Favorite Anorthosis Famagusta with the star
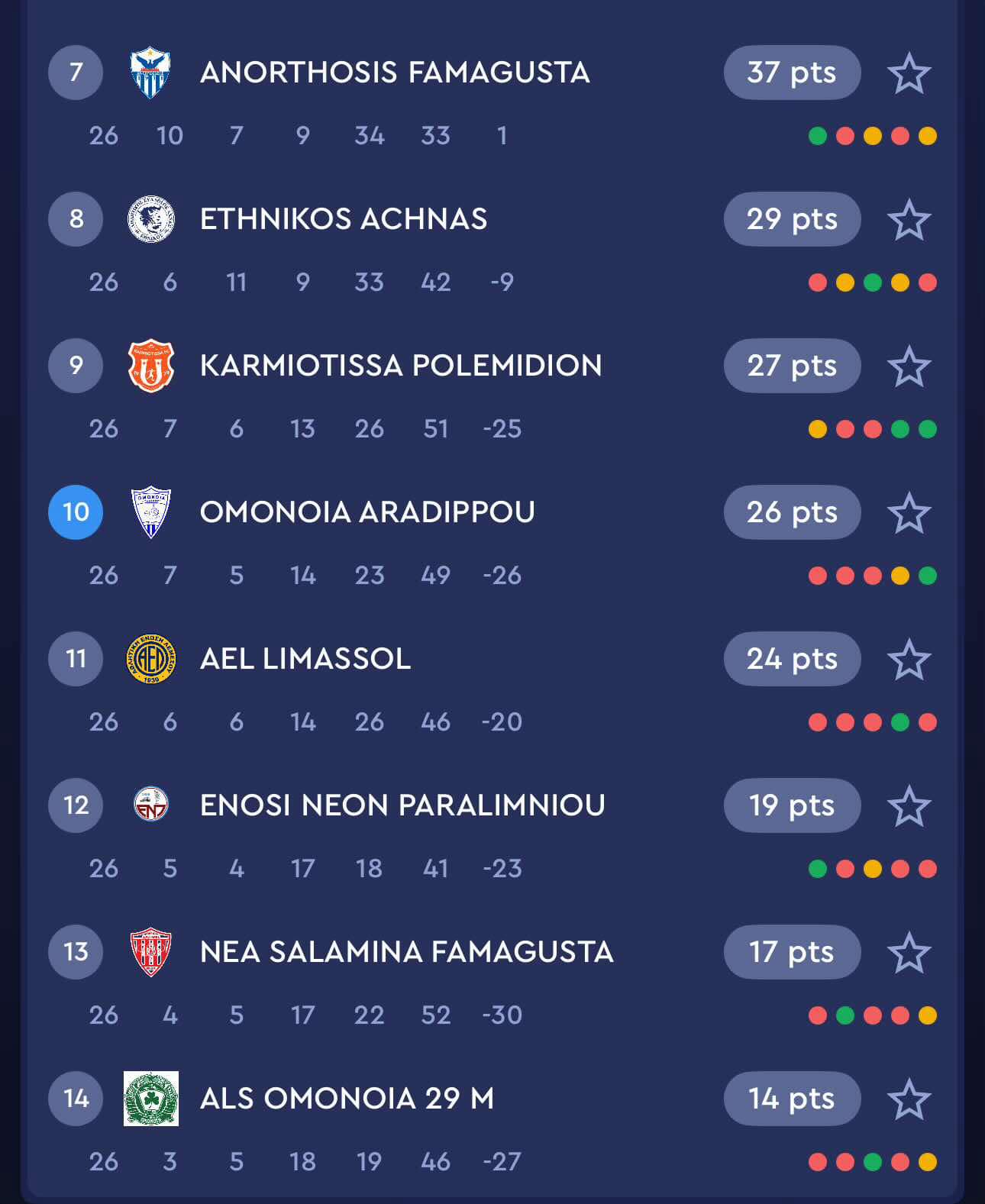 tap(909, 73)
